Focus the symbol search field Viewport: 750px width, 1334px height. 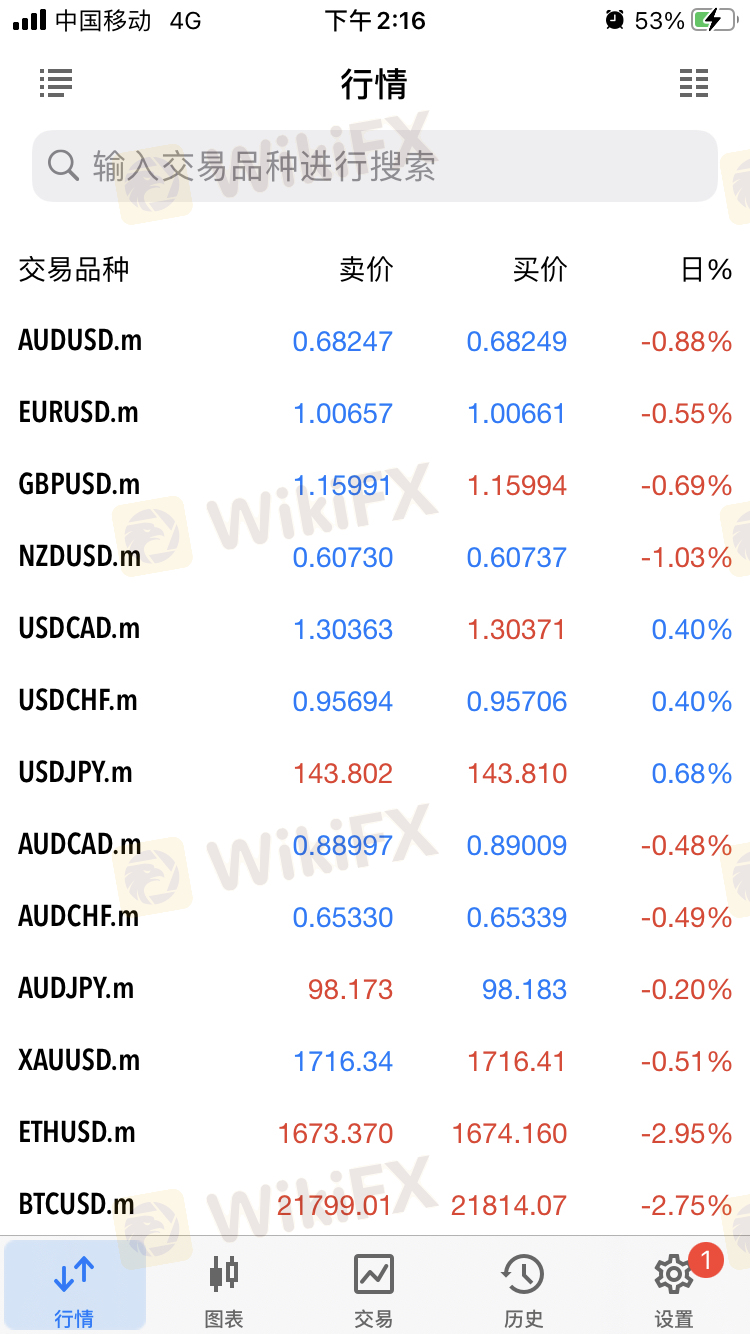(375, 166)
